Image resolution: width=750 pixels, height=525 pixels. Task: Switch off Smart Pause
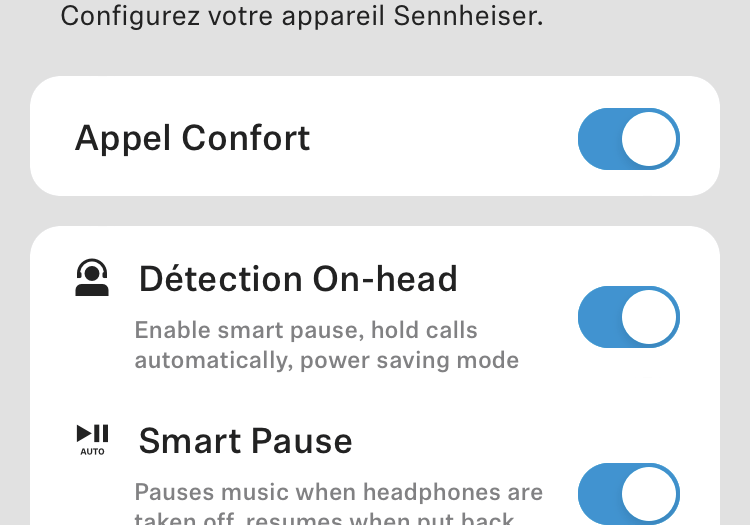(x=628, y=494)
